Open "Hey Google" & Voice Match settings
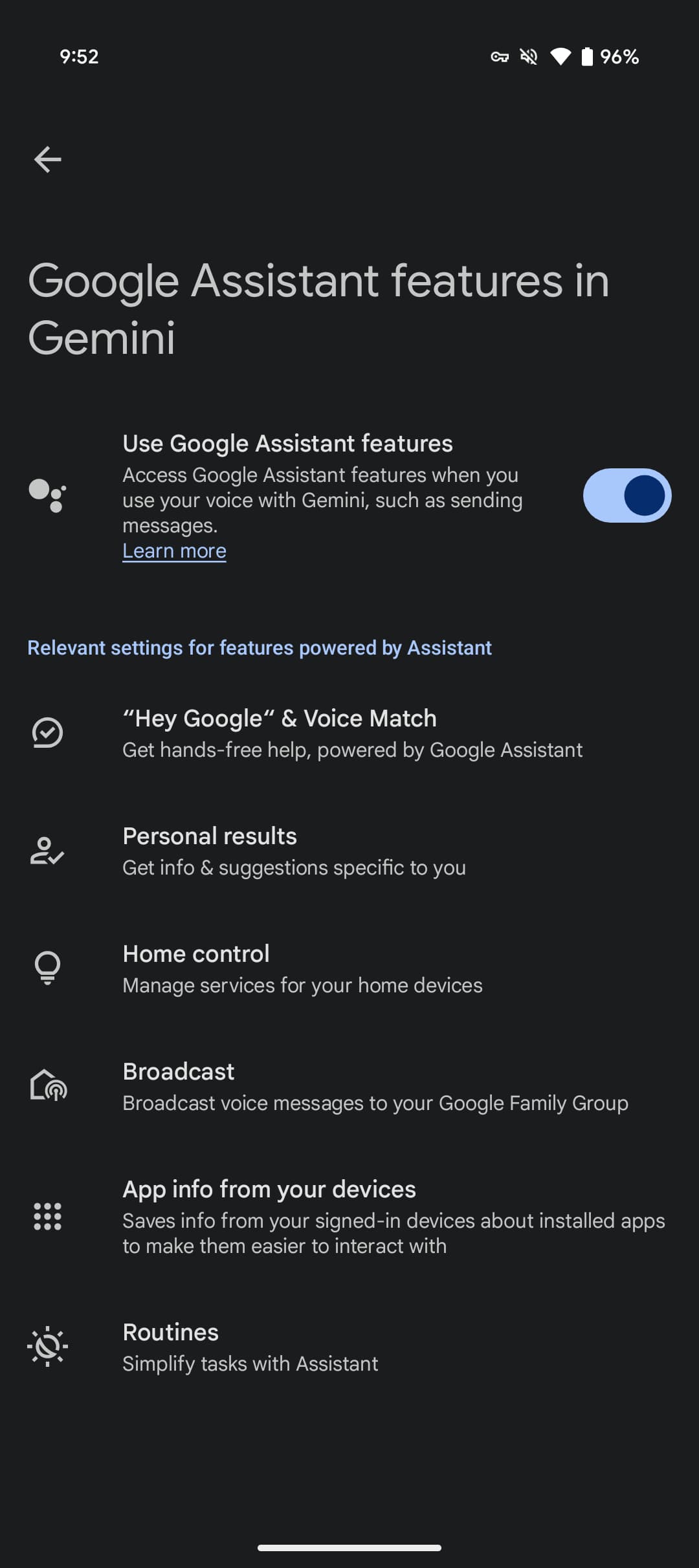699x1568 pixels. click(349, 733)
